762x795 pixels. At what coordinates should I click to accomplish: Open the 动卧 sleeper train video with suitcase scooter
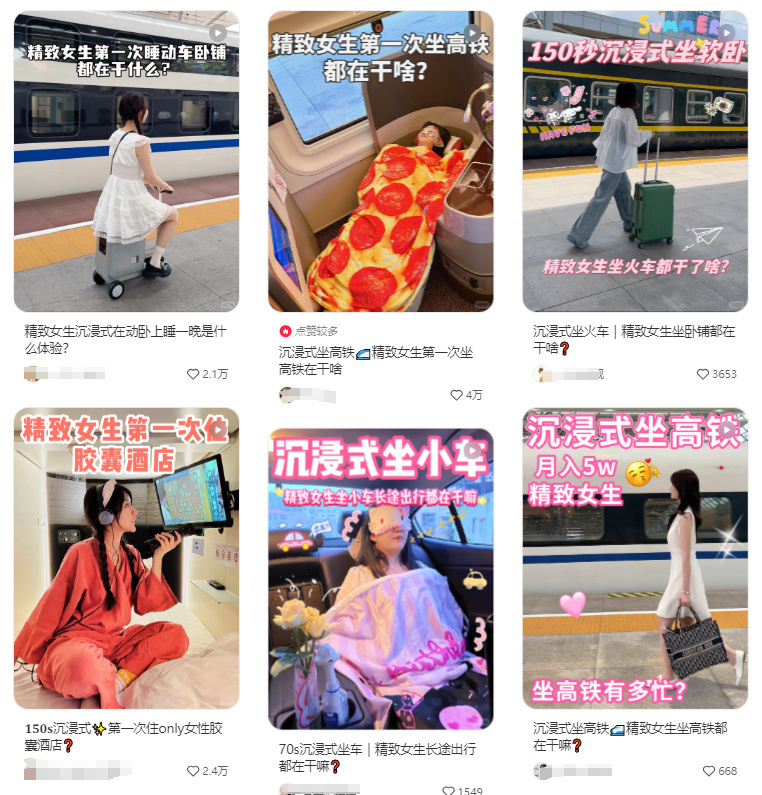click(126, 162)
